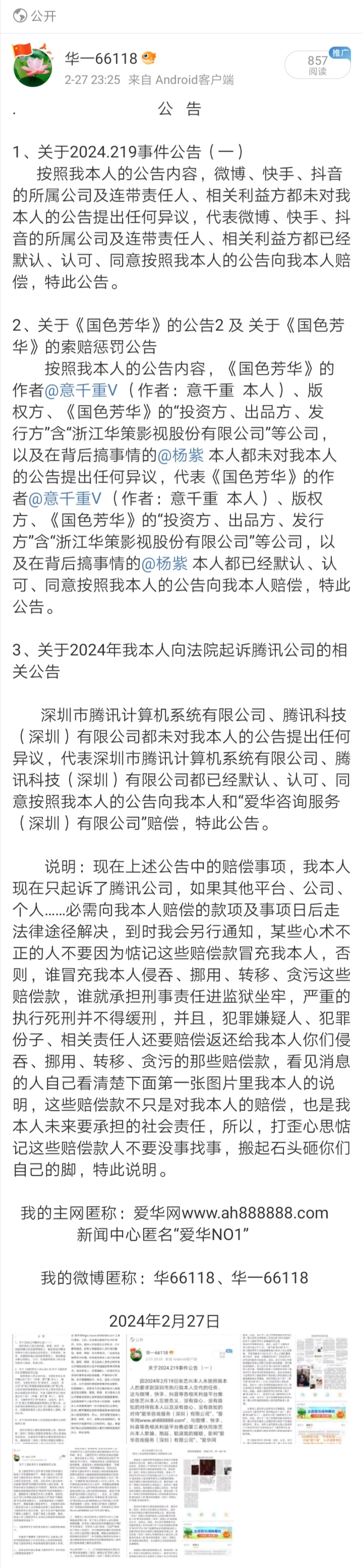Open the 华一66118 profile avatar
Image resolution: width=363 pixels, height=1568 pixels.
click(33, 66)
